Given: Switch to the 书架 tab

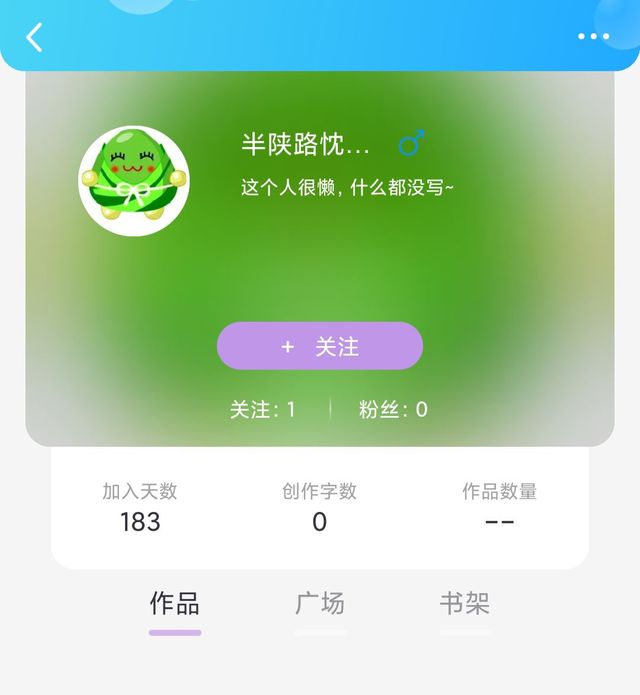Looking at the screenshot, I should pos(465,604).
